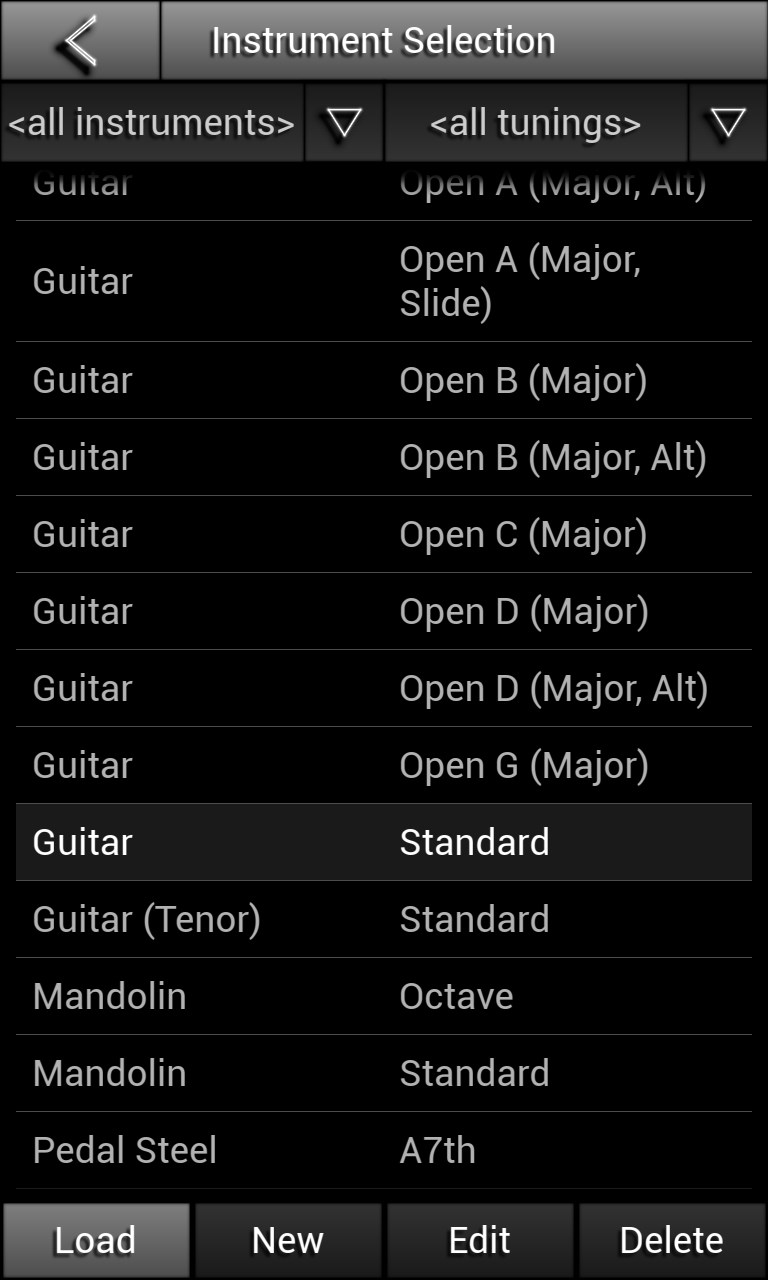Select Guitar (Tenor) Standard tuning
The image size is (768, 1280).
384,919
